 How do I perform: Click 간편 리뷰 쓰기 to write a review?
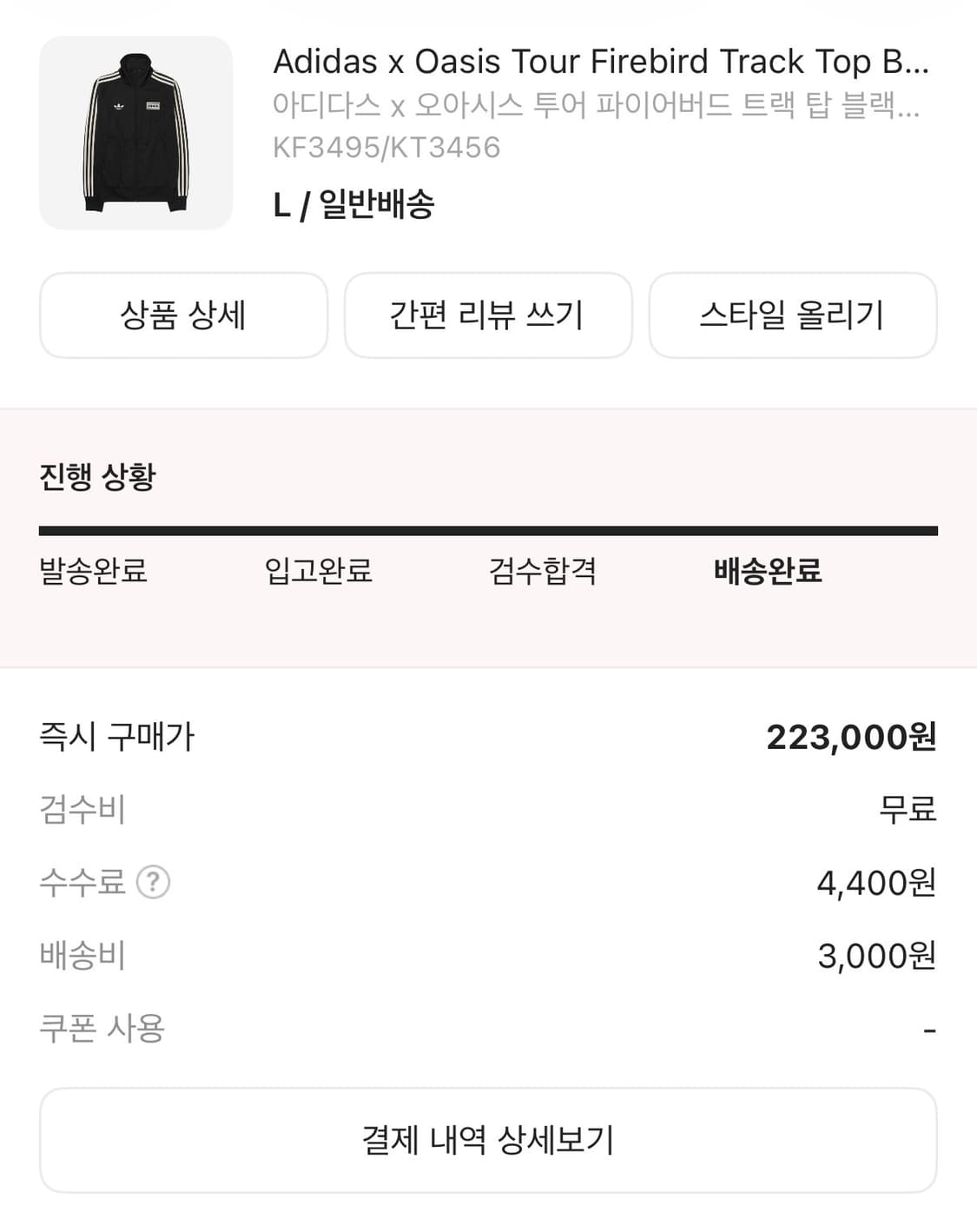tap(488, 315)
